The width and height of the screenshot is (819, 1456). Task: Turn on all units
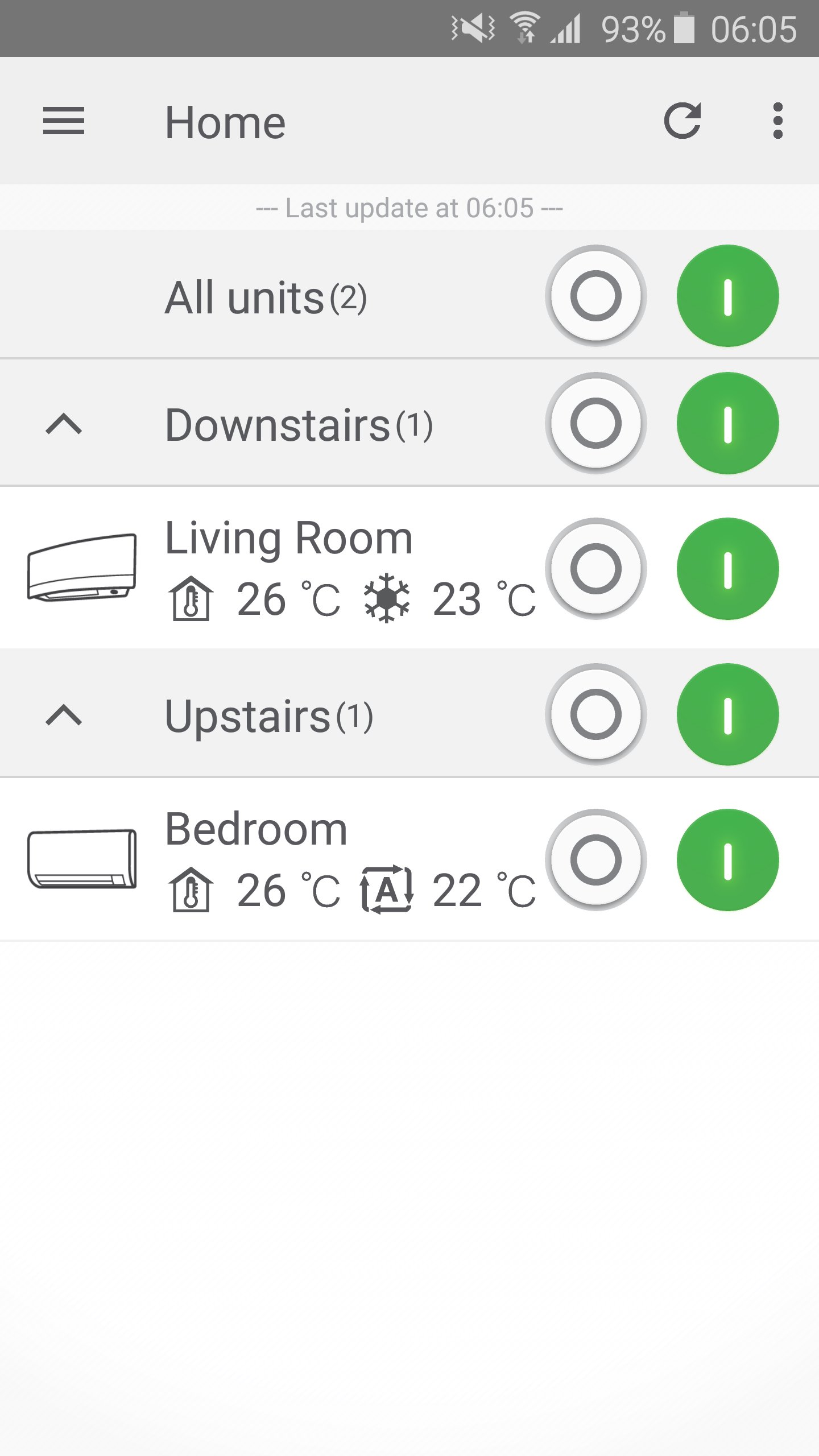pyautogui.click(x=727, y=296)
